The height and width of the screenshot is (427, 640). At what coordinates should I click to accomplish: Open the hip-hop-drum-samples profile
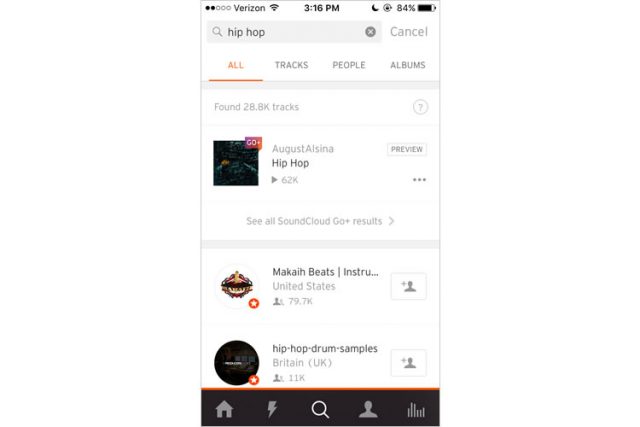pos(300,363)
